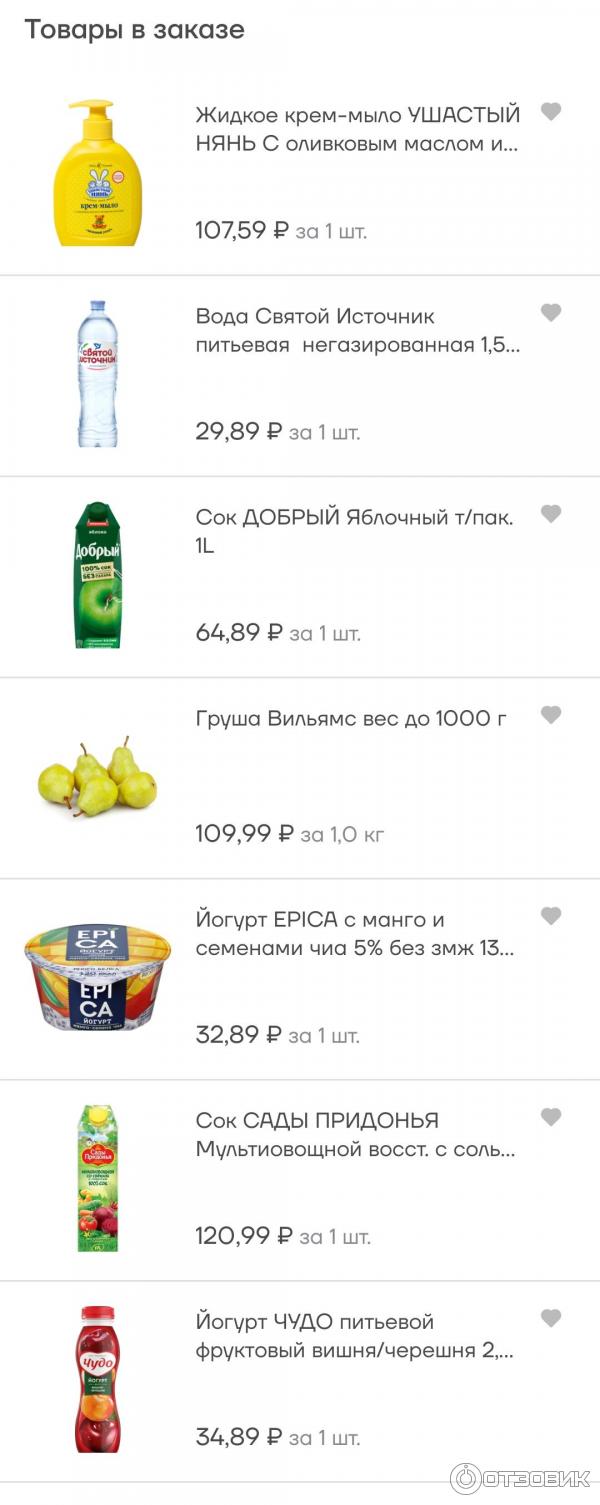The height and width of the screenshot is (1505, 600).
Task: Tap the heart next to EPICA yogurt
Action: (x=551, y=916)
